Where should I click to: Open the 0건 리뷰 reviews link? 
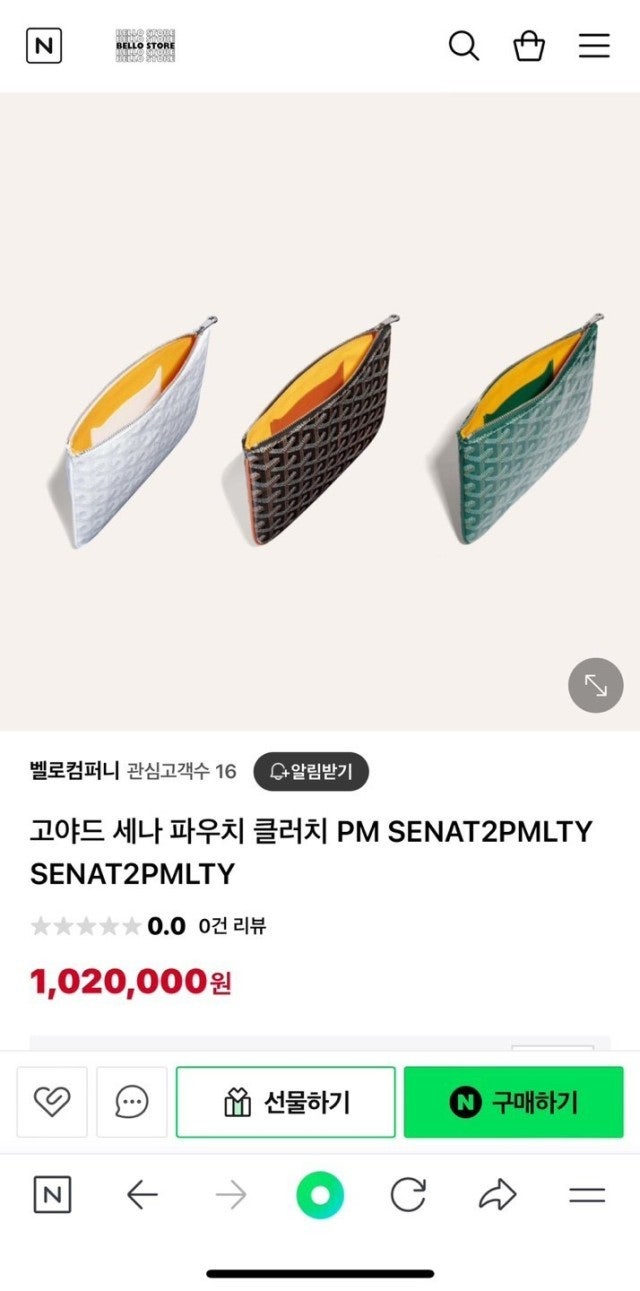click(x=232, y=926)
